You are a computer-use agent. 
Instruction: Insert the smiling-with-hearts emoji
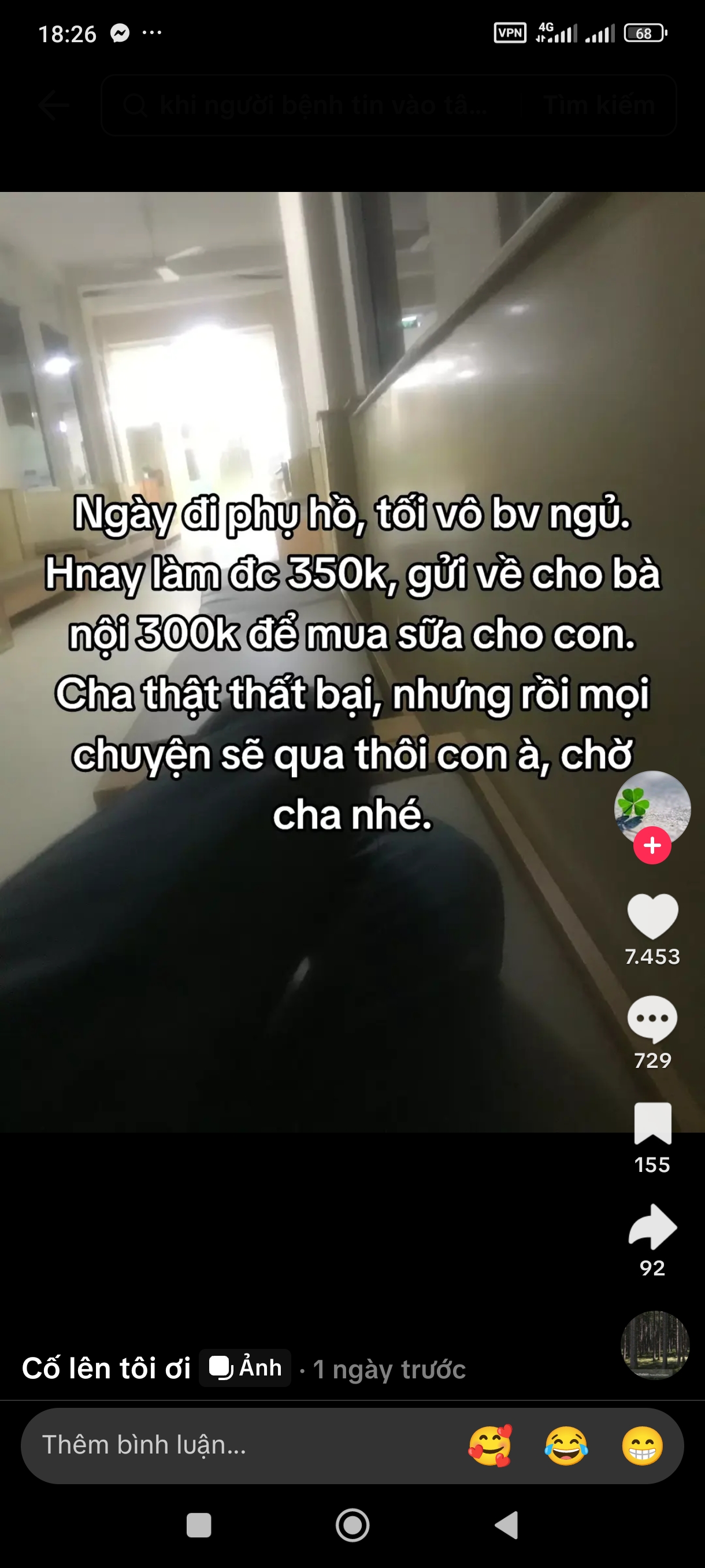(x=489, y=1445)
